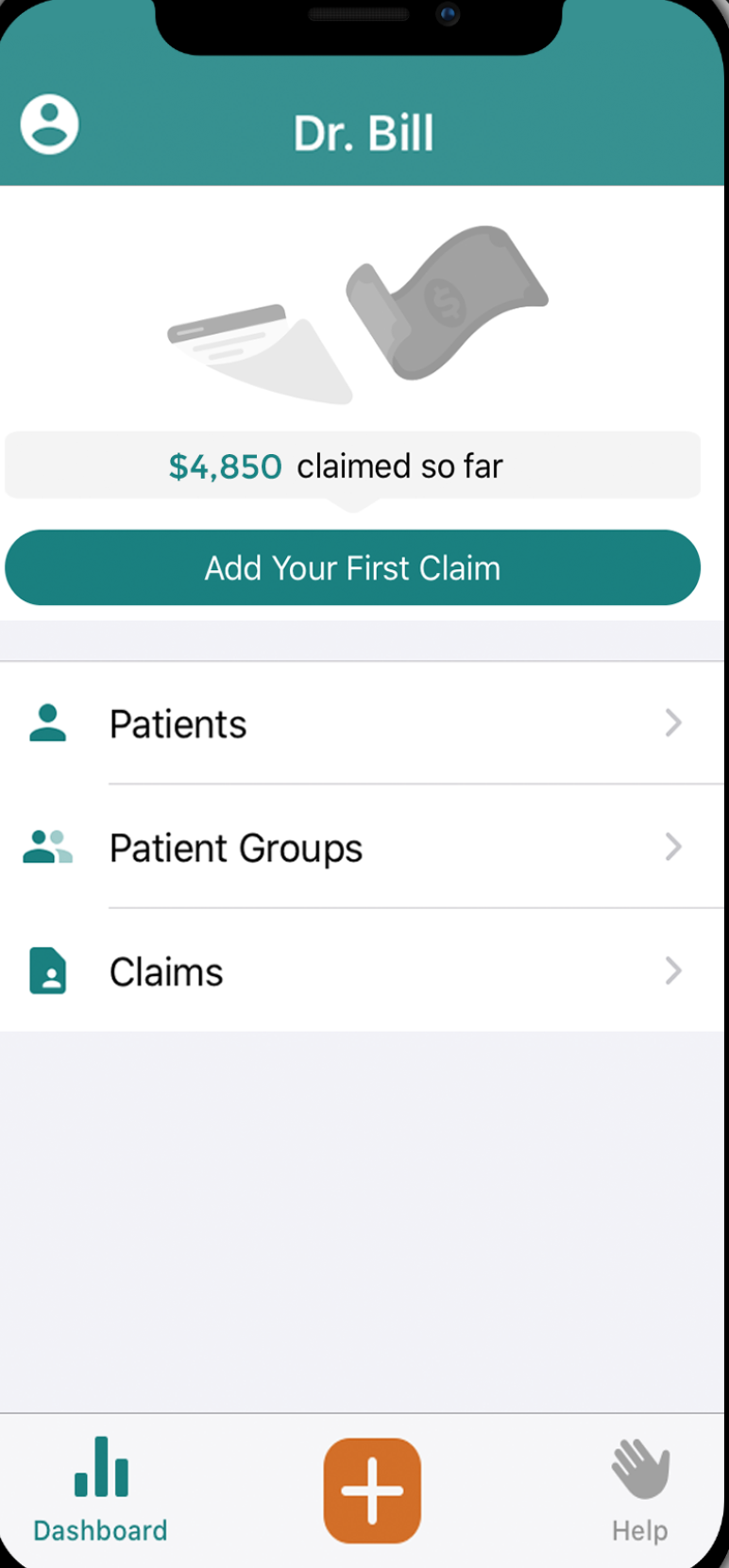Image resolution: width=729 pixels, height=1568 pixels.
Task: Expand the Patient Groups chevron
Action: click(673, 847)
